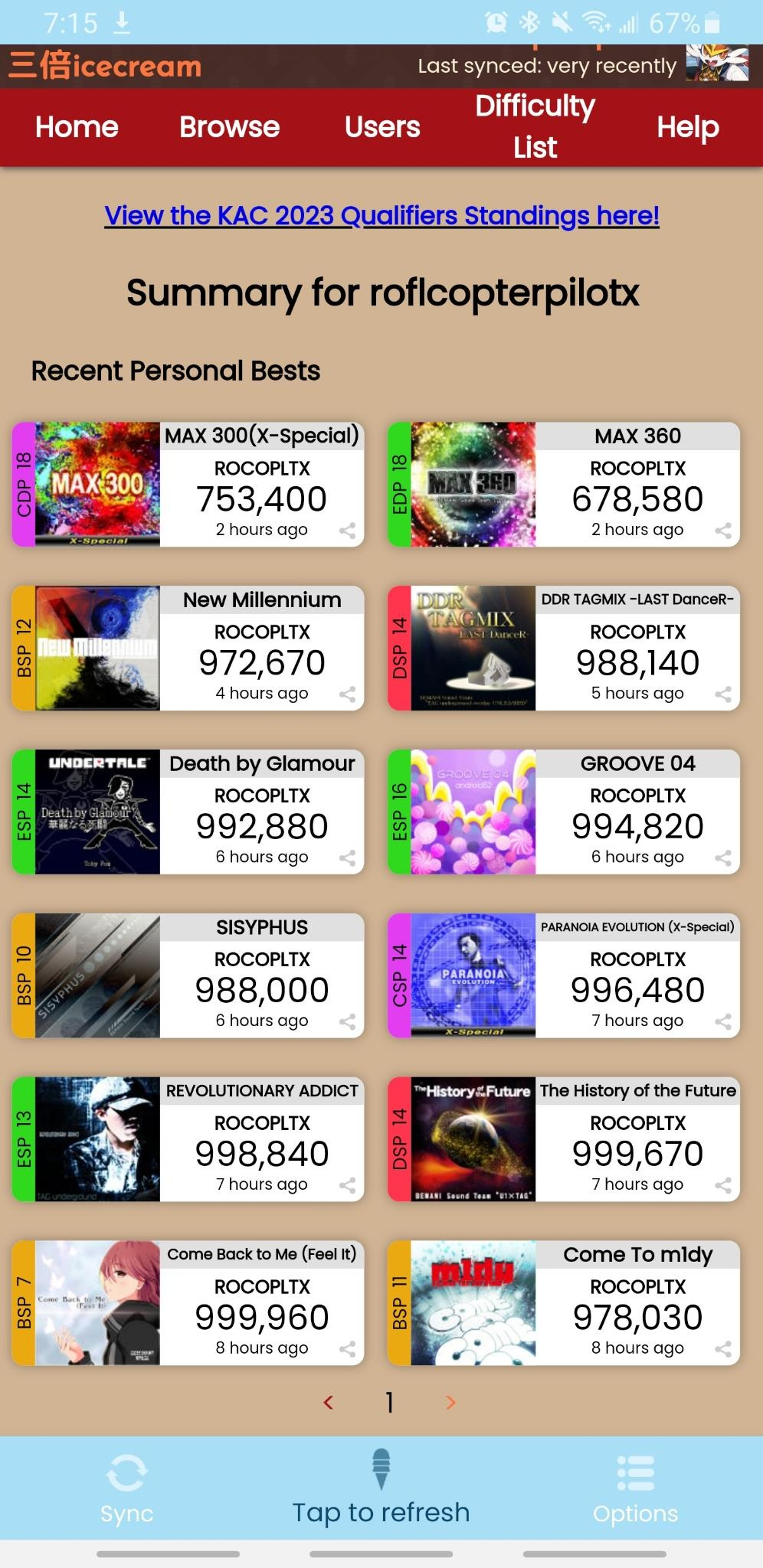Screen dimensions: 763x1568
Task: View the KAC 2023 Qualifiers Standings link
Action: (x=381, y=216)
